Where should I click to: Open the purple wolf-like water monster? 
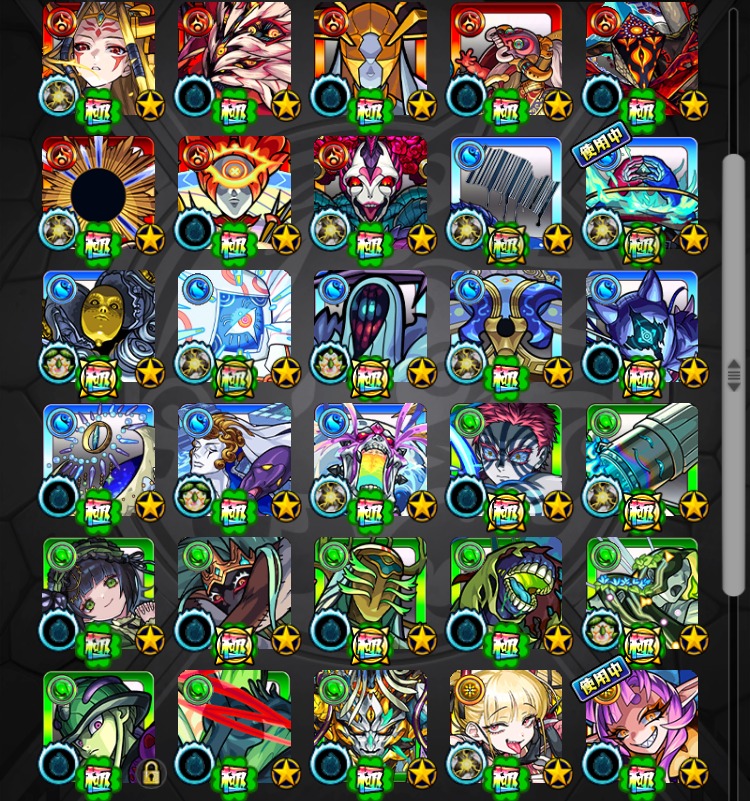[x=642, y=326]
